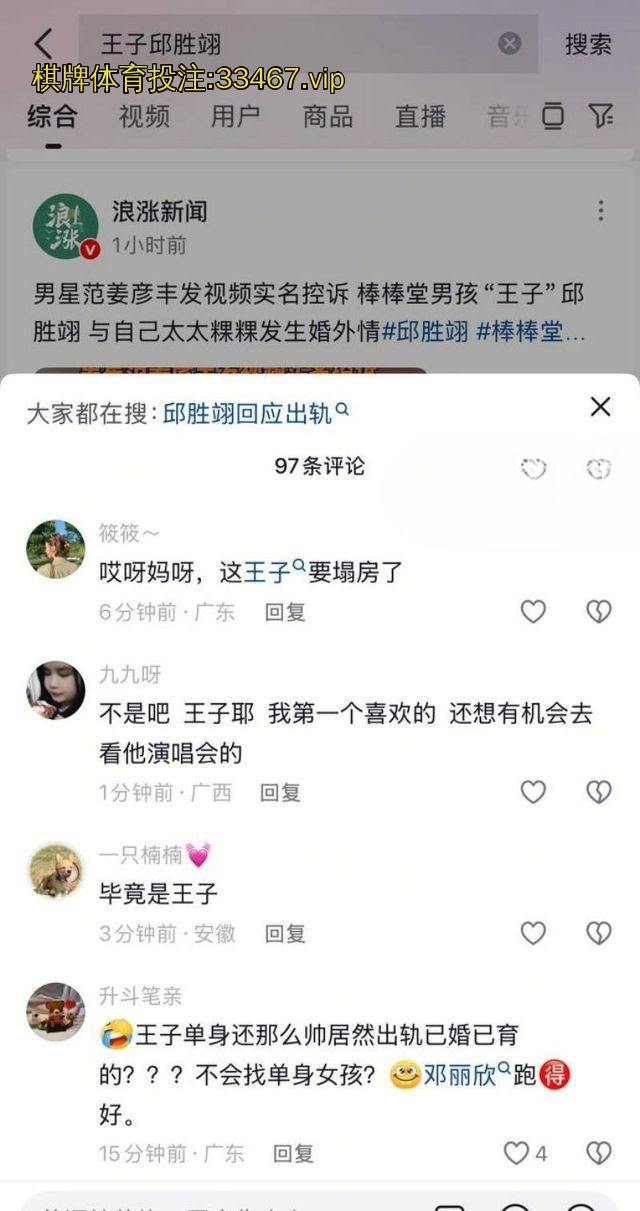640x1211 pixels.
Task: Like 筱筱～'s comment
Action: pyautogui.click(x=533, y=612)
